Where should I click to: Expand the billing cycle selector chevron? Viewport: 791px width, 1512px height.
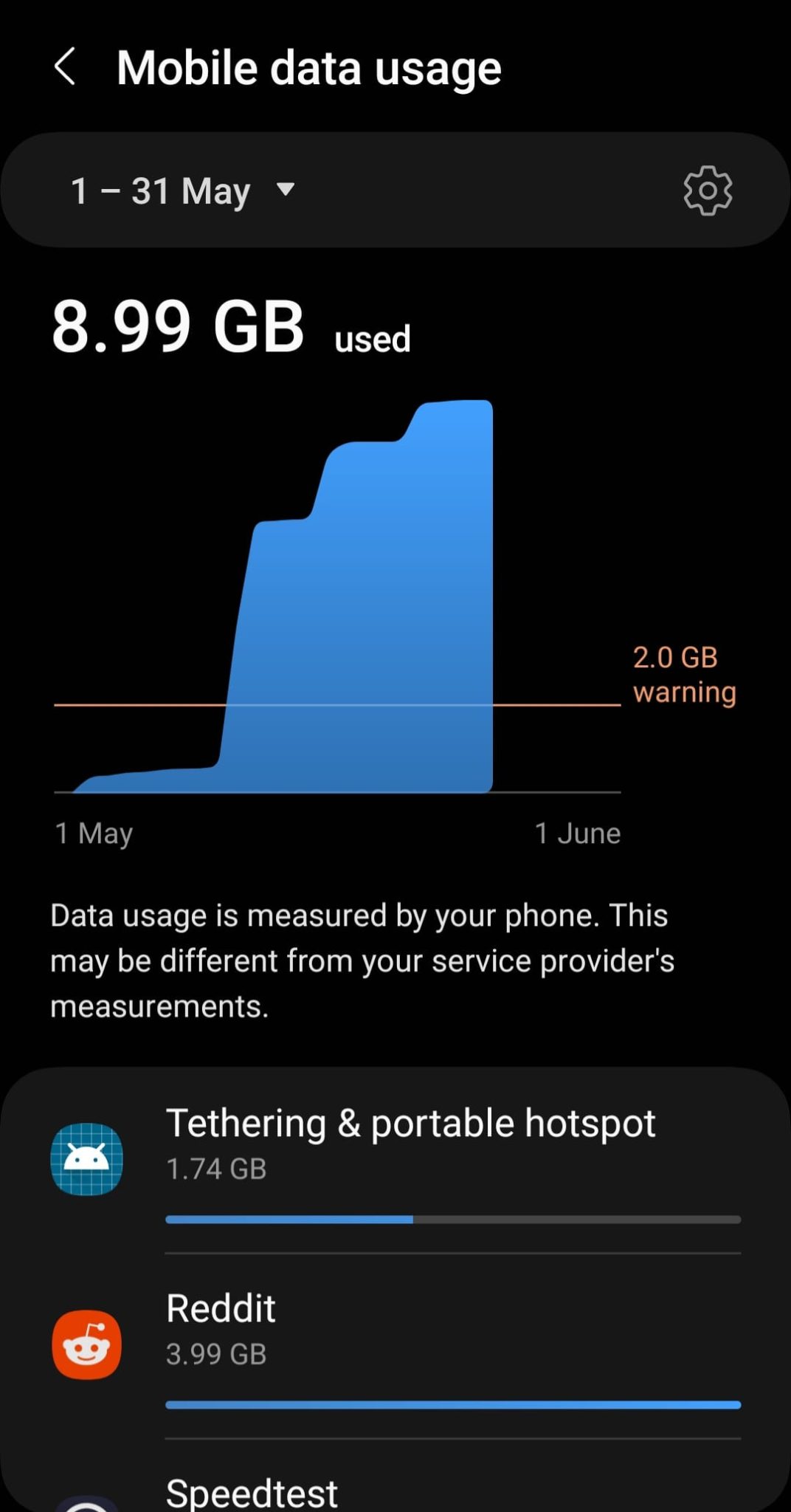287,191
